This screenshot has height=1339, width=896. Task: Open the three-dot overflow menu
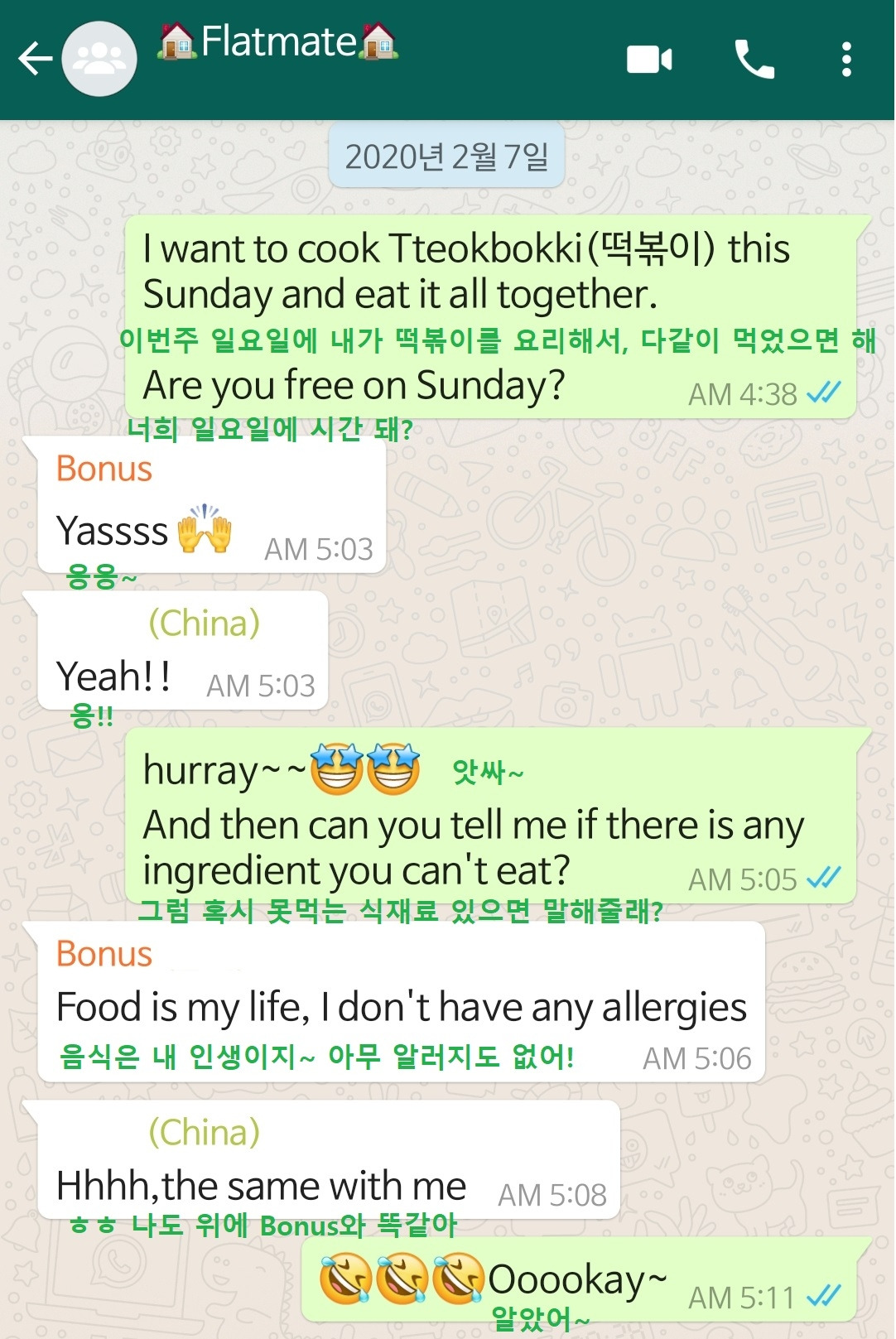pyautogui.click(x=846, y=57)
